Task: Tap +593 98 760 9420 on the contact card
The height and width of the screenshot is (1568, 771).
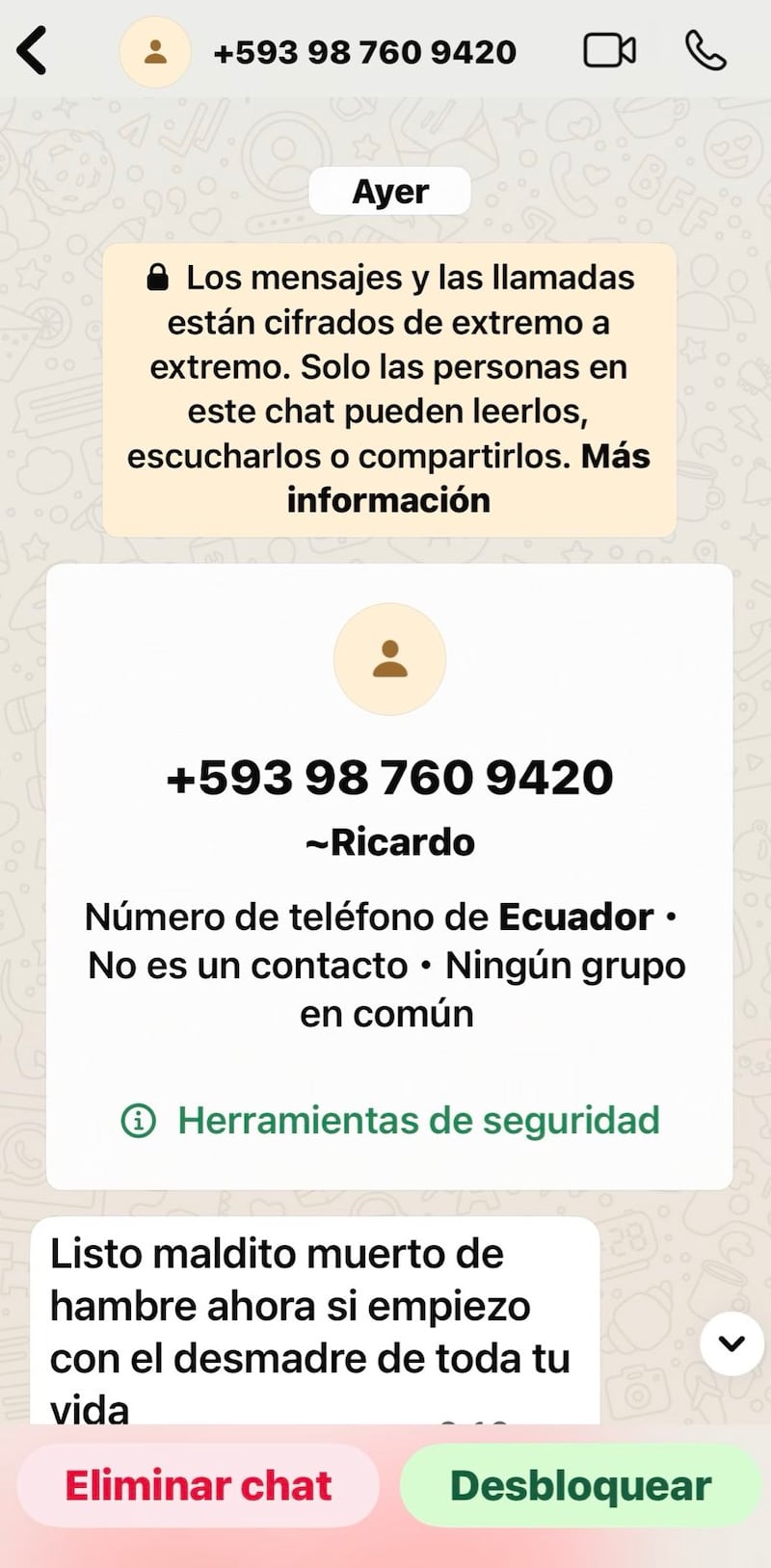Action: coord(389,776)
